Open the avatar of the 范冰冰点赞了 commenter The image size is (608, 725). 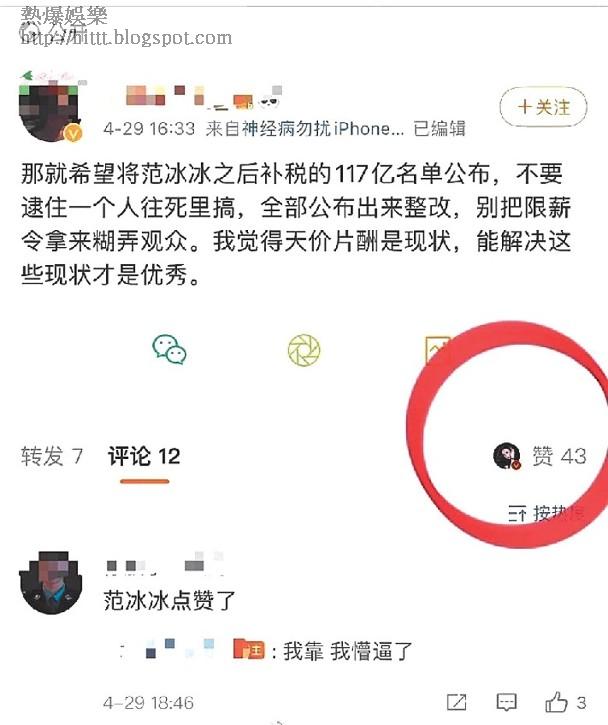click(49, 581)
